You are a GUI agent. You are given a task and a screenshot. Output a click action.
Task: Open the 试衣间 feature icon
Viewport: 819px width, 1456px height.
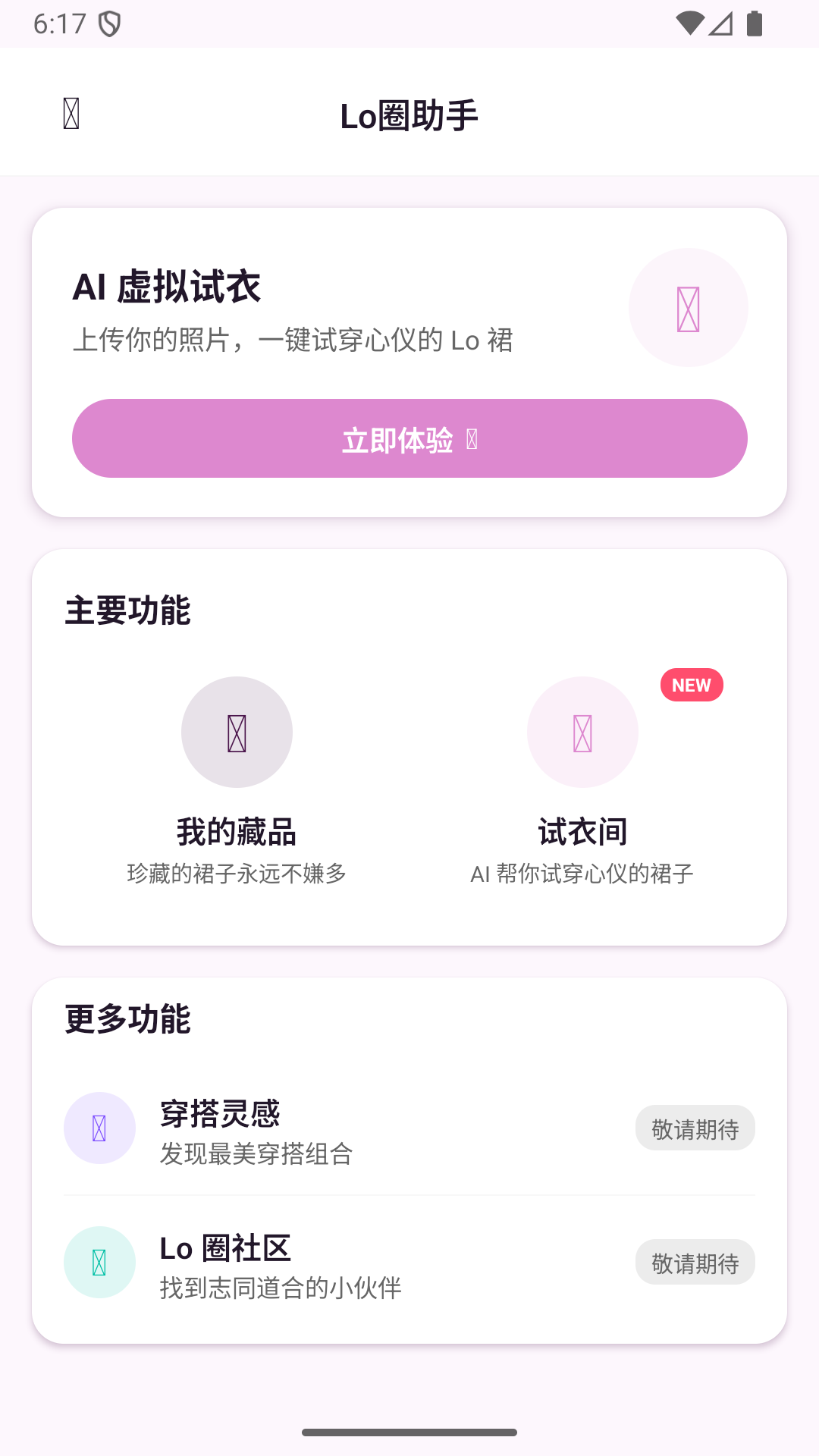(x=582, y=731)
